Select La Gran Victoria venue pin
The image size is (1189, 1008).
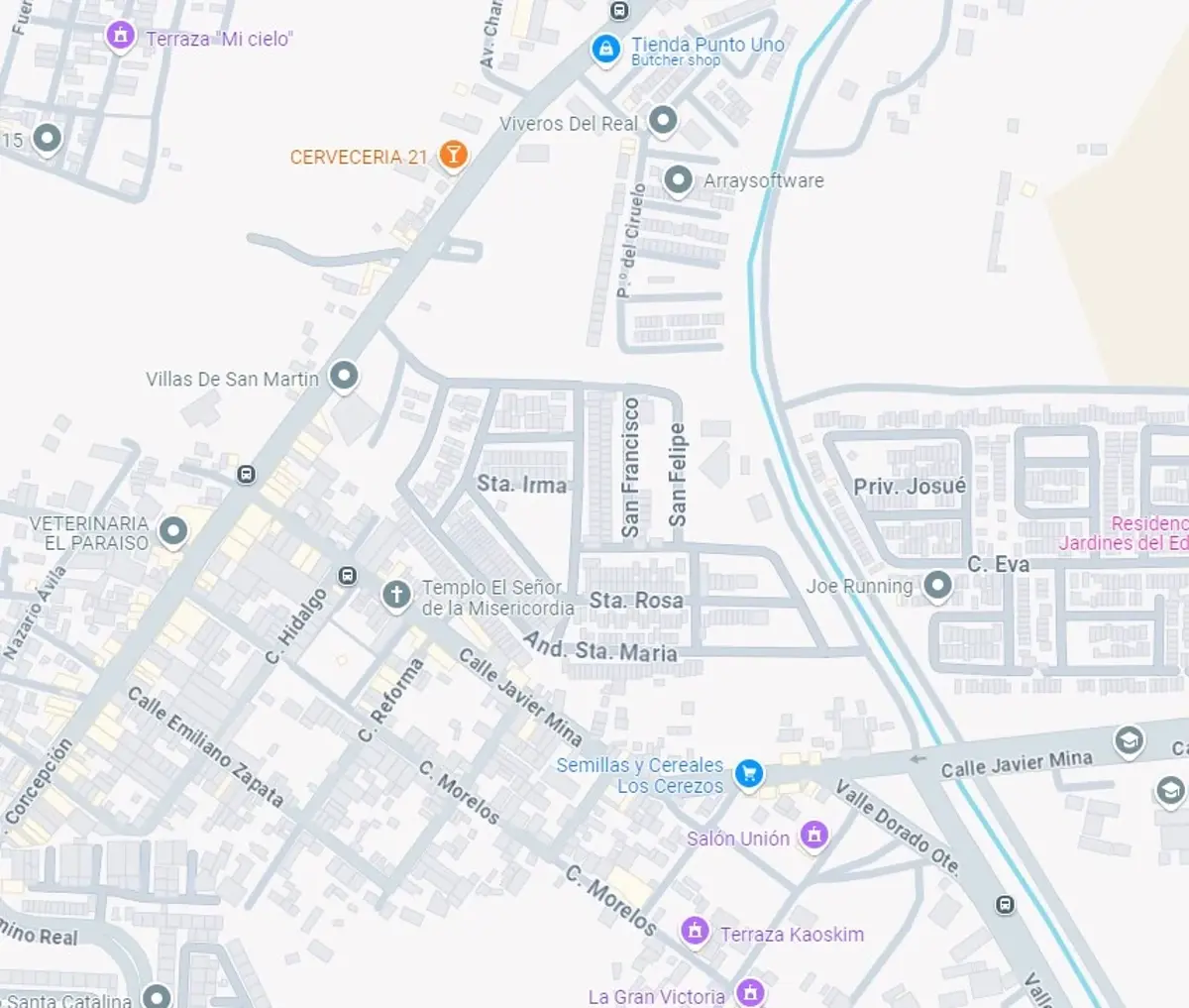[x=750, y=993]
